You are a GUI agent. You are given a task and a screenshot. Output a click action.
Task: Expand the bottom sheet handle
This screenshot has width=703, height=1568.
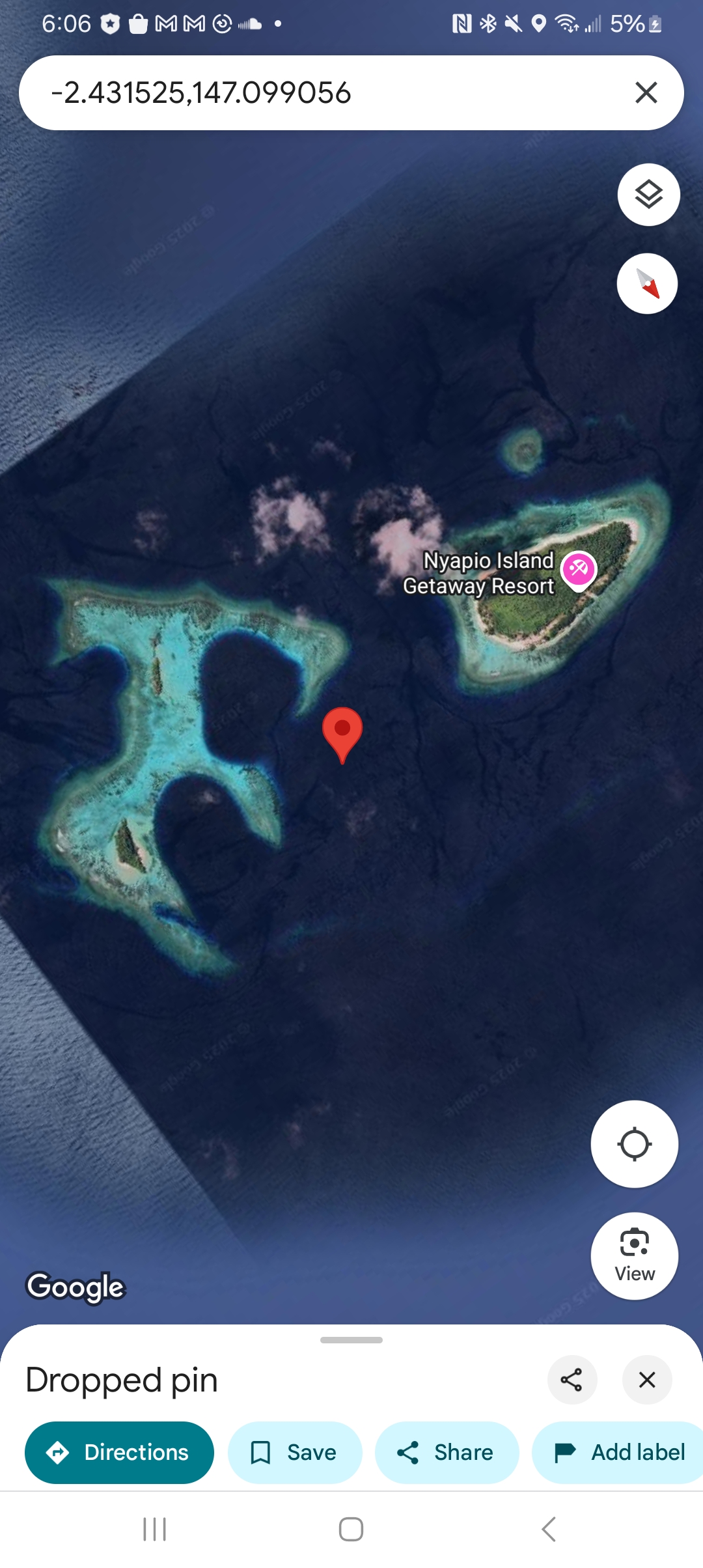click(x=351, y=1340)
